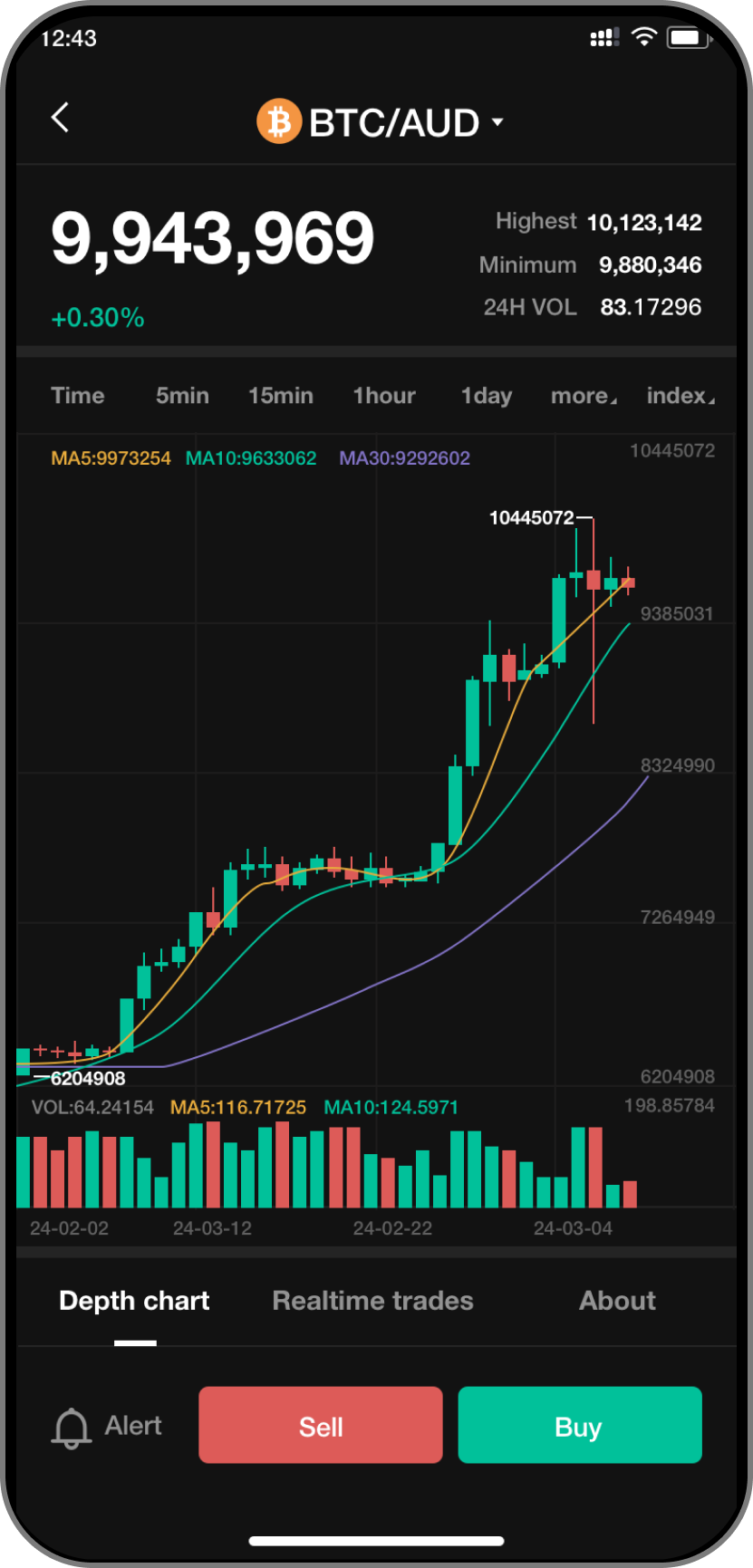Image resolution: width=753 pixels, height=1568 pixels.
Task: Tap the back arrow
Action: click(x=60, y=118)
